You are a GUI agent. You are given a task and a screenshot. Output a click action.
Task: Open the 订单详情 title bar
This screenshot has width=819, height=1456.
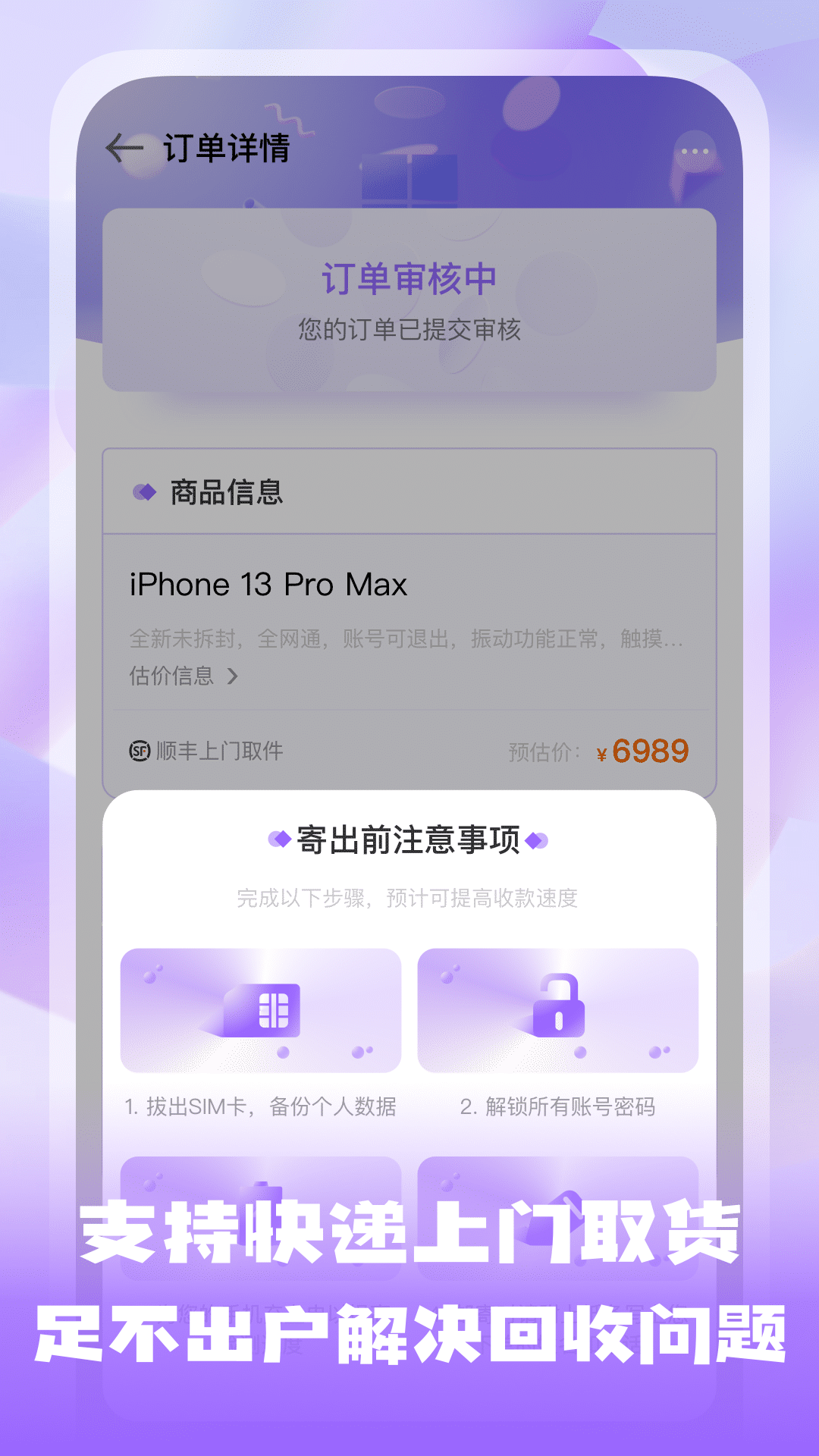[227, 149]
